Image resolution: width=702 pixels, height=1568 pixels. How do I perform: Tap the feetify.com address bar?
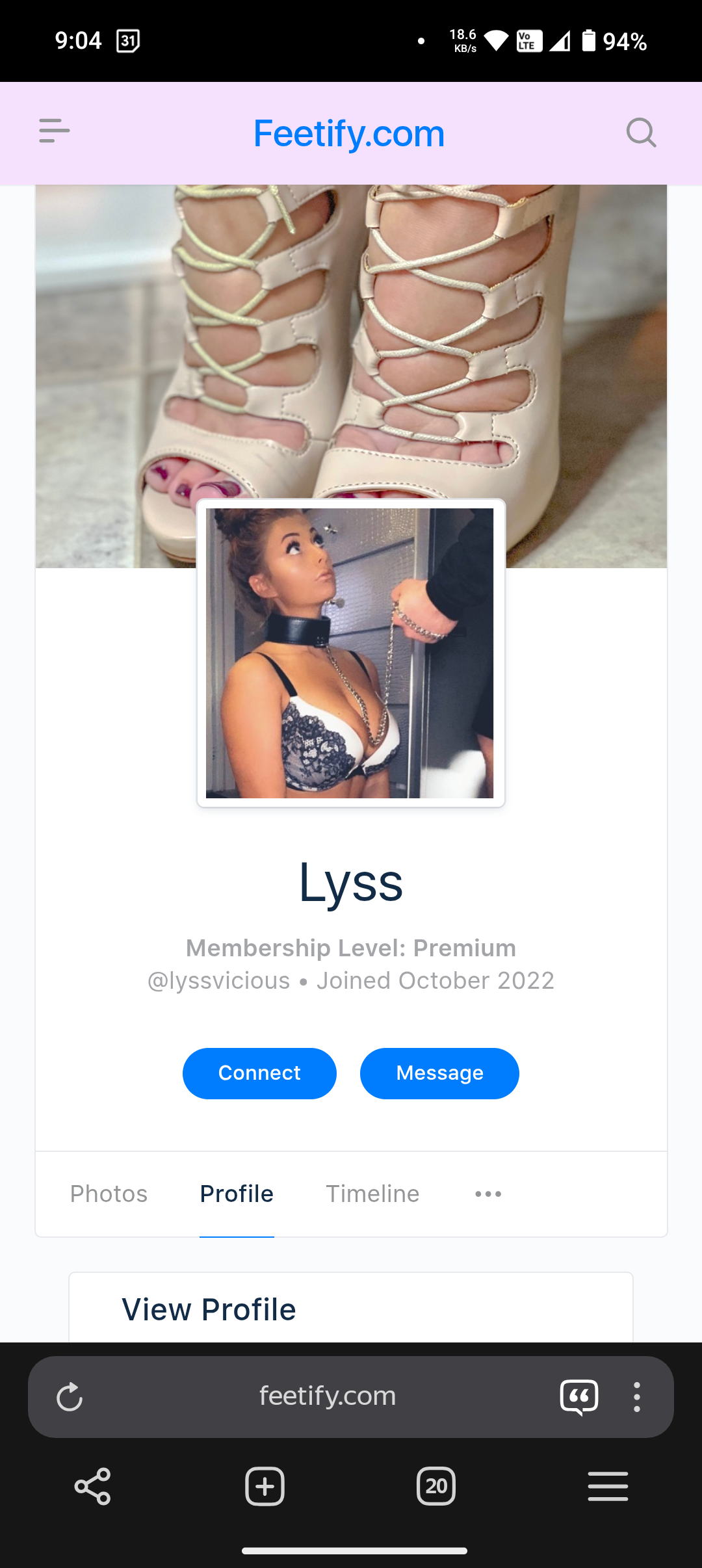click(x=327, y=1396)
